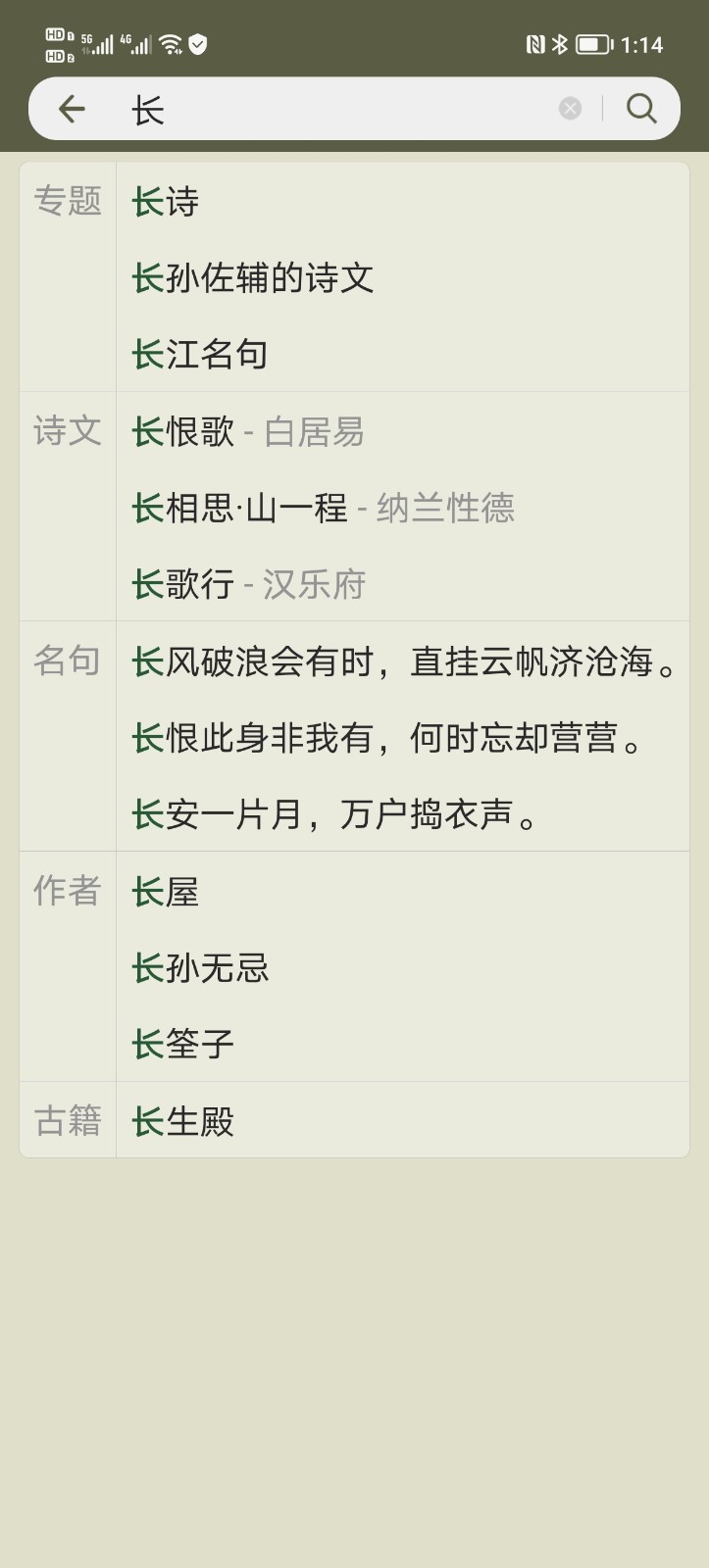Open the 长江名句 topic result
The image size is (709, 1568).
coord(200,356)
